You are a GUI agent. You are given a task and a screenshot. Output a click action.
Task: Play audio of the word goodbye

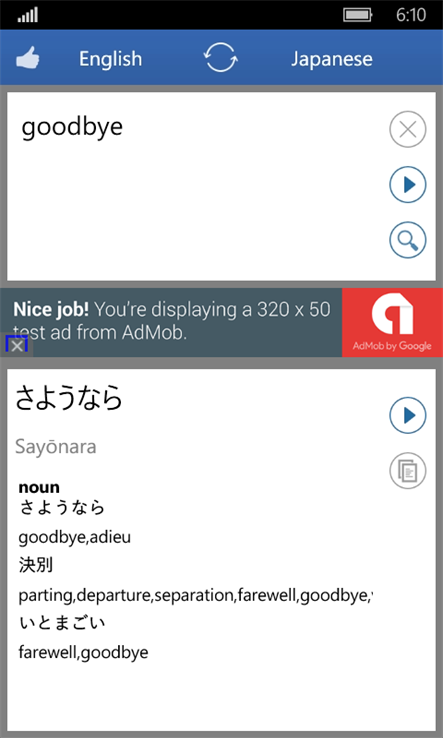pos(408,184)
